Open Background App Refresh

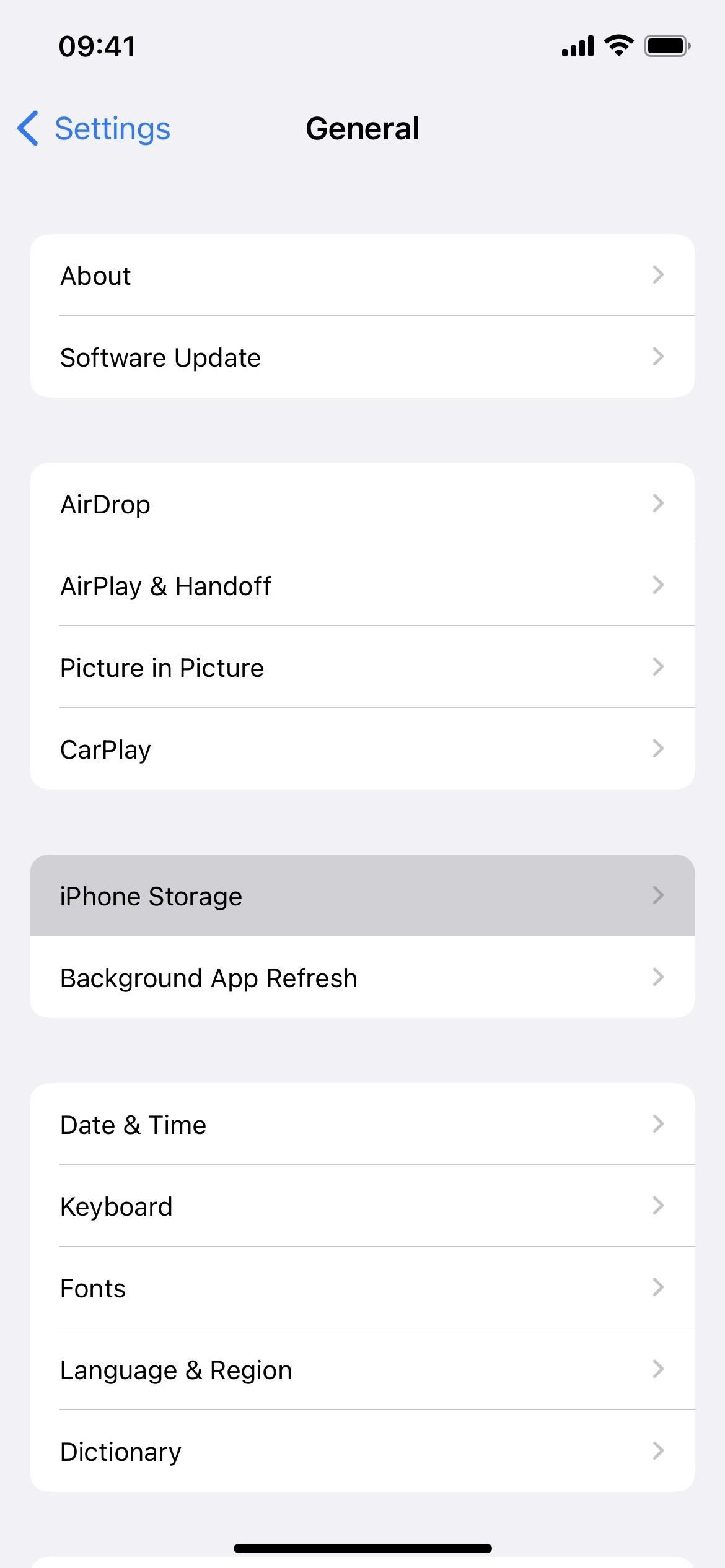pyautogui.click(x=362, y=978)
